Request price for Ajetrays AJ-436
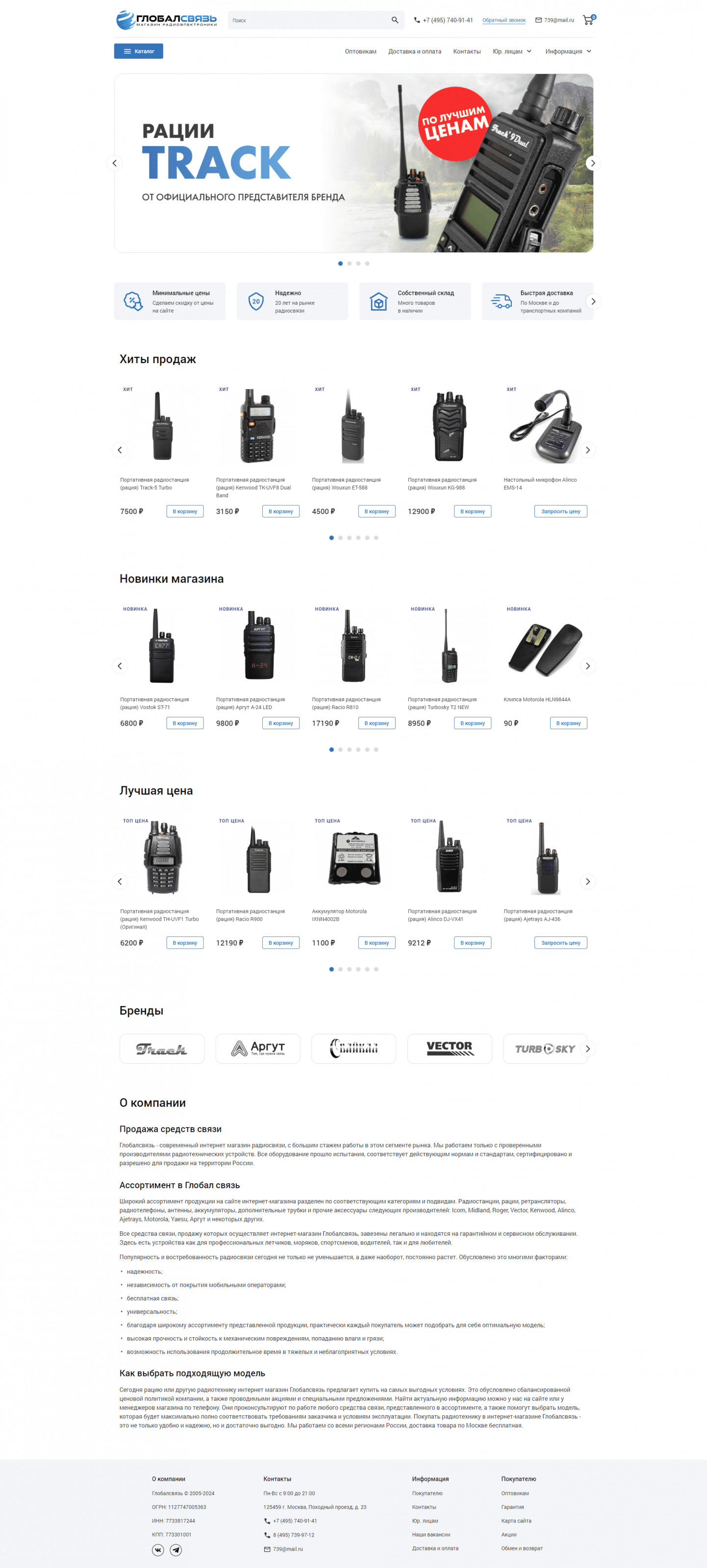 [x=560, y=943]
